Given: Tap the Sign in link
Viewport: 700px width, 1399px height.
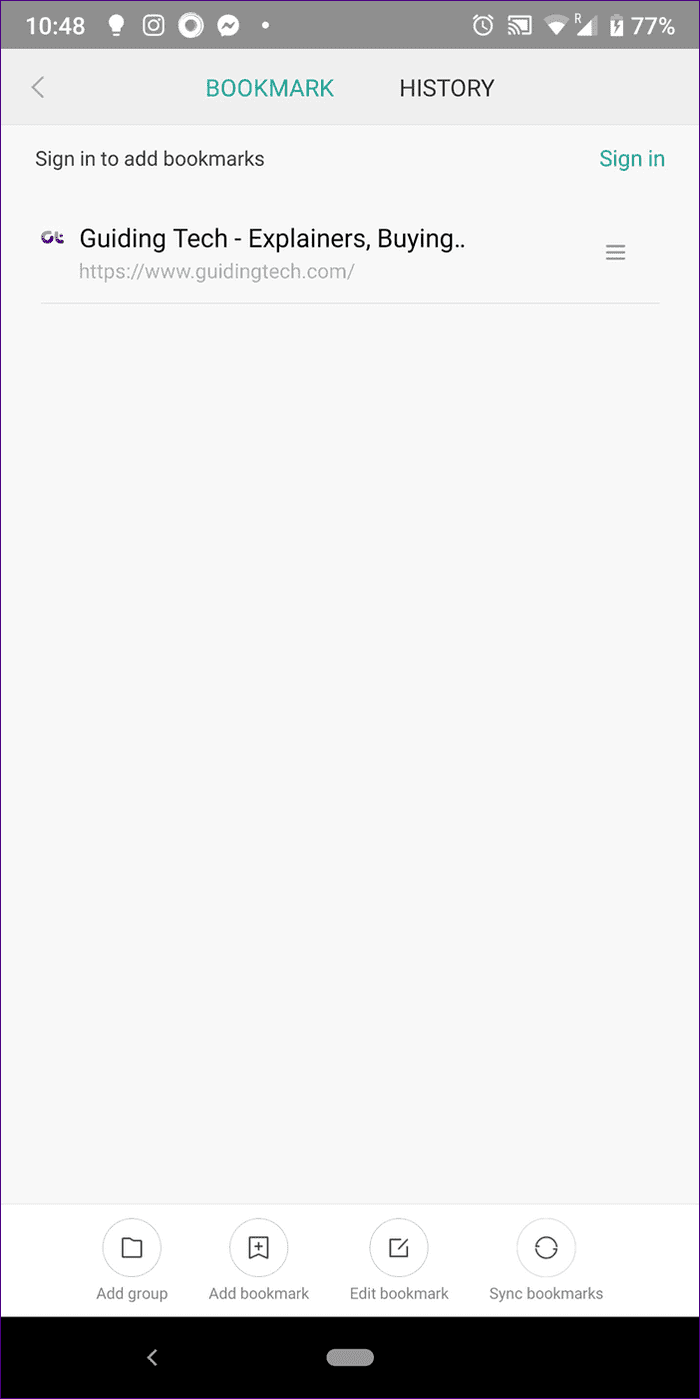Looking at the screenshot, I should click(632, 159).
